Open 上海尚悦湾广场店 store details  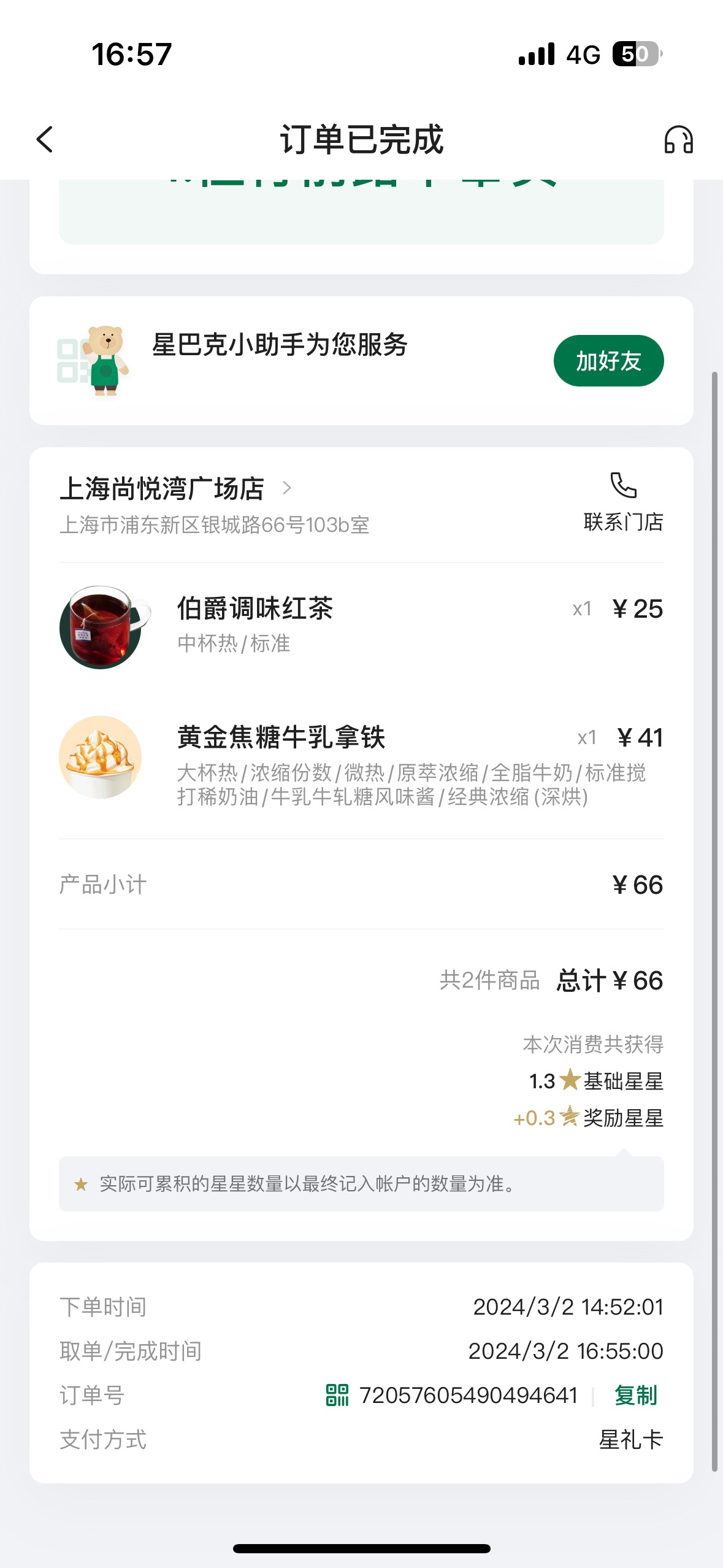pos(175,488)
